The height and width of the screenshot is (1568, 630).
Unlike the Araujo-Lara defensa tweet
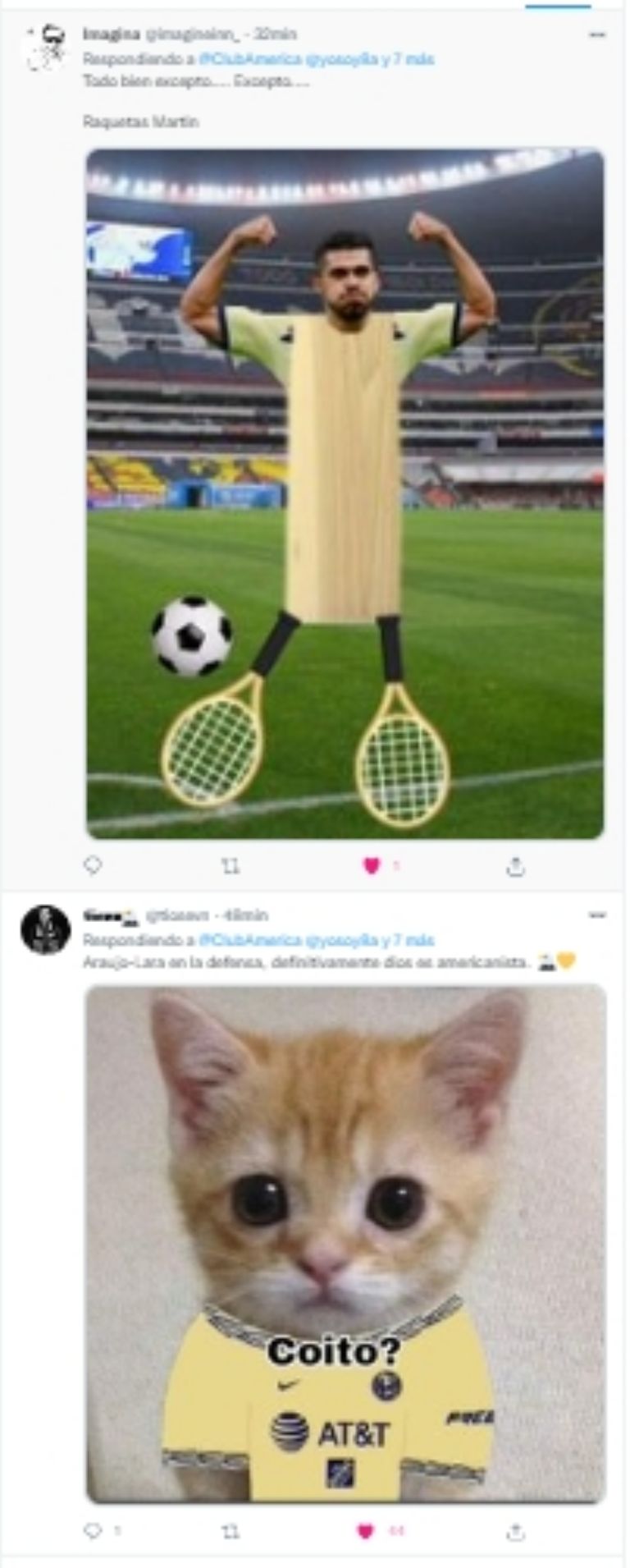click(x=366, y=1531)
